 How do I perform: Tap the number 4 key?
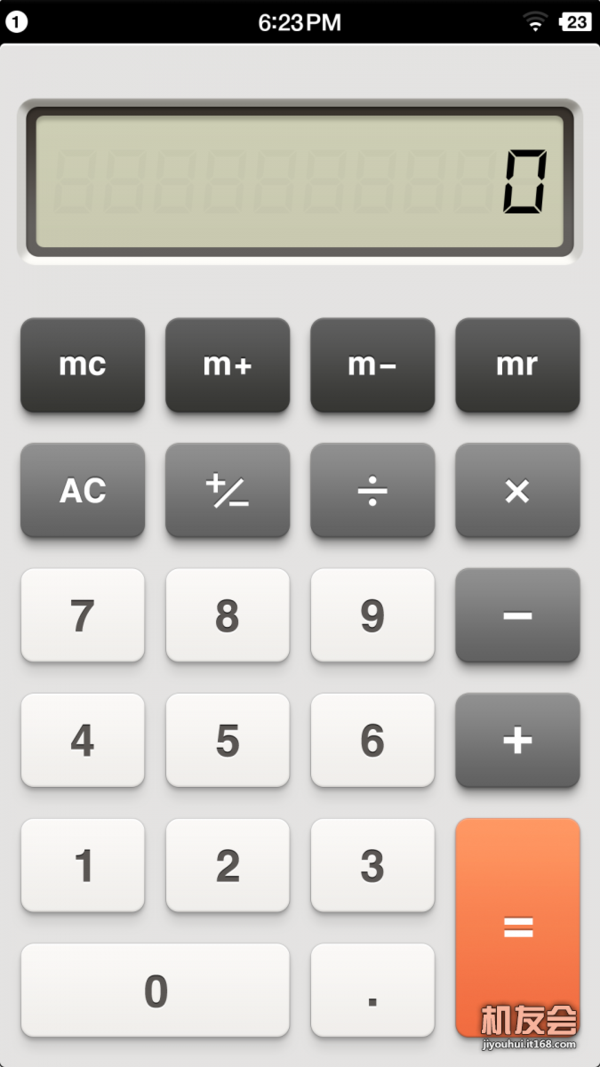point(82,740)
